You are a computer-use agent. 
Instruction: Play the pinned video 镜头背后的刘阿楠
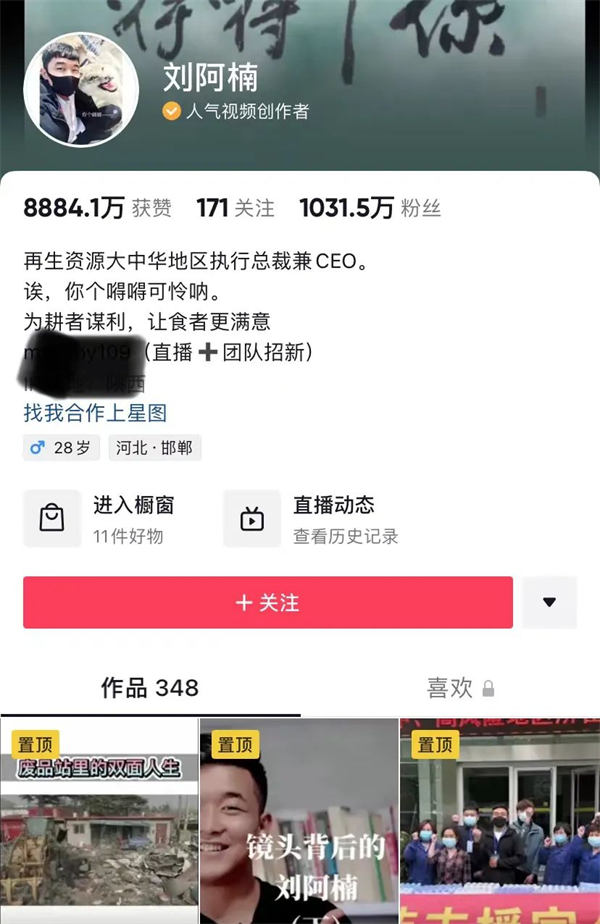[299, 822]
